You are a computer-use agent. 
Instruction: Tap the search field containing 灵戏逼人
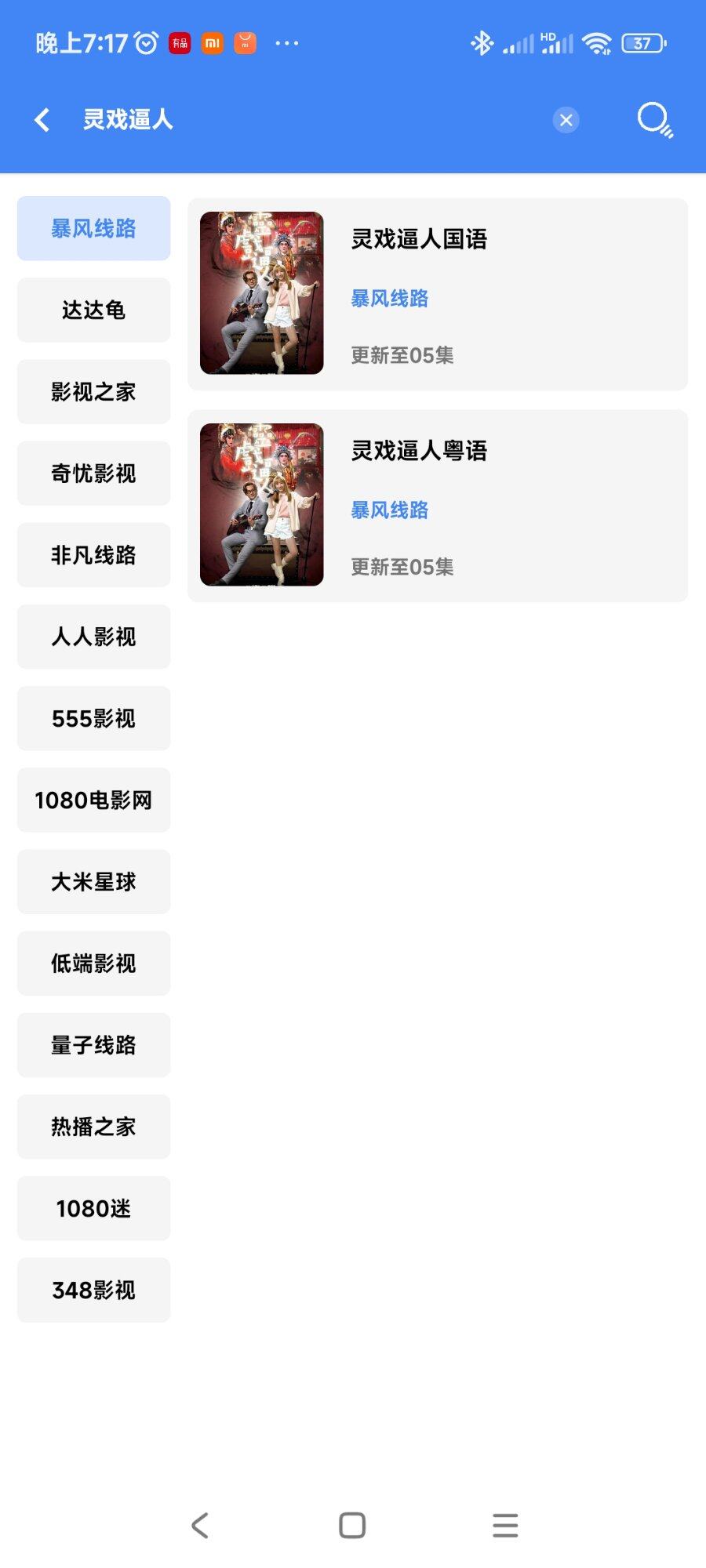(314, 120)
